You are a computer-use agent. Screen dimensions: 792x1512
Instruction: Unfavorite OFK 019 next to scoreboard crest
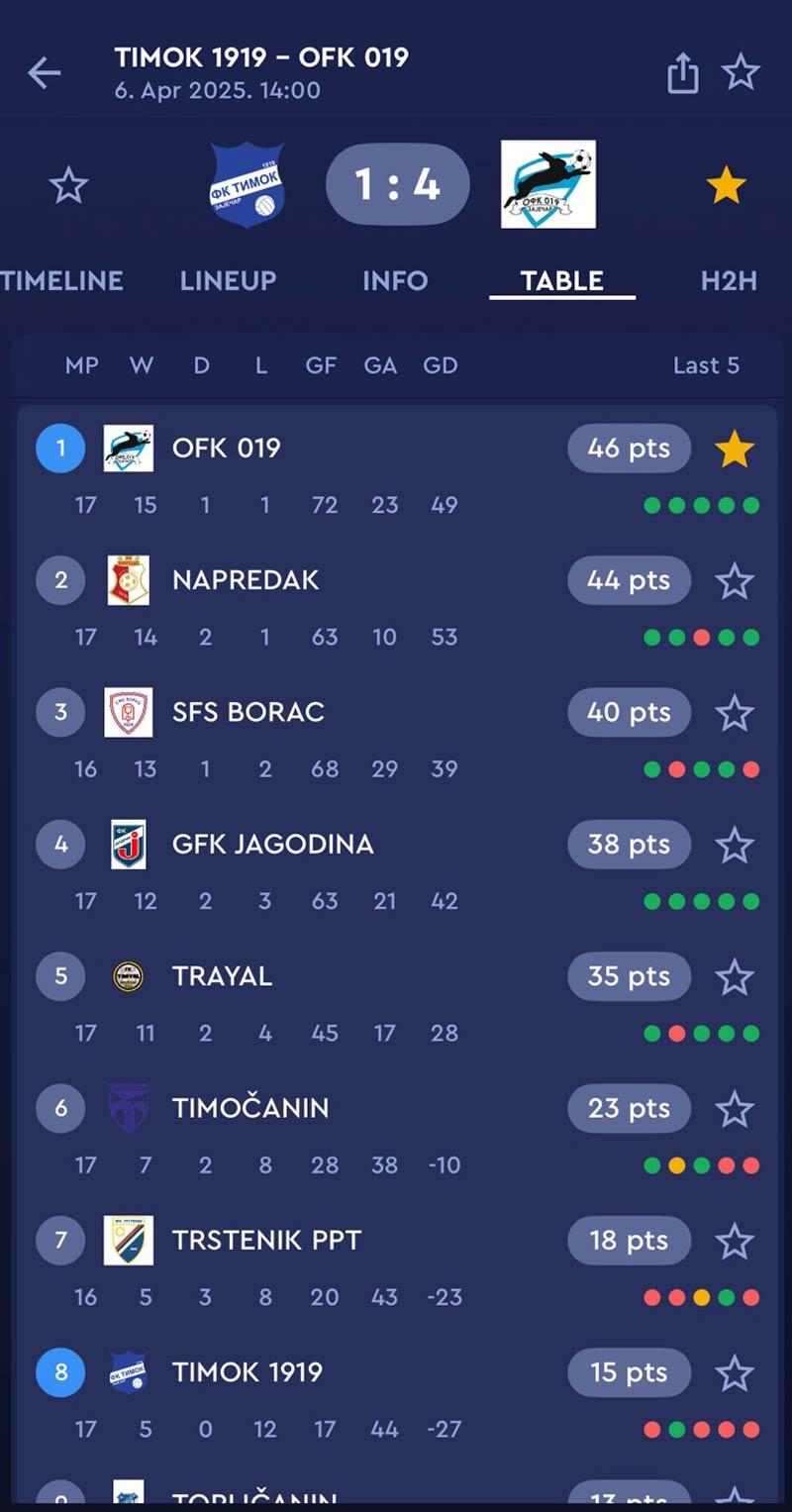click(x=726, y=185)
